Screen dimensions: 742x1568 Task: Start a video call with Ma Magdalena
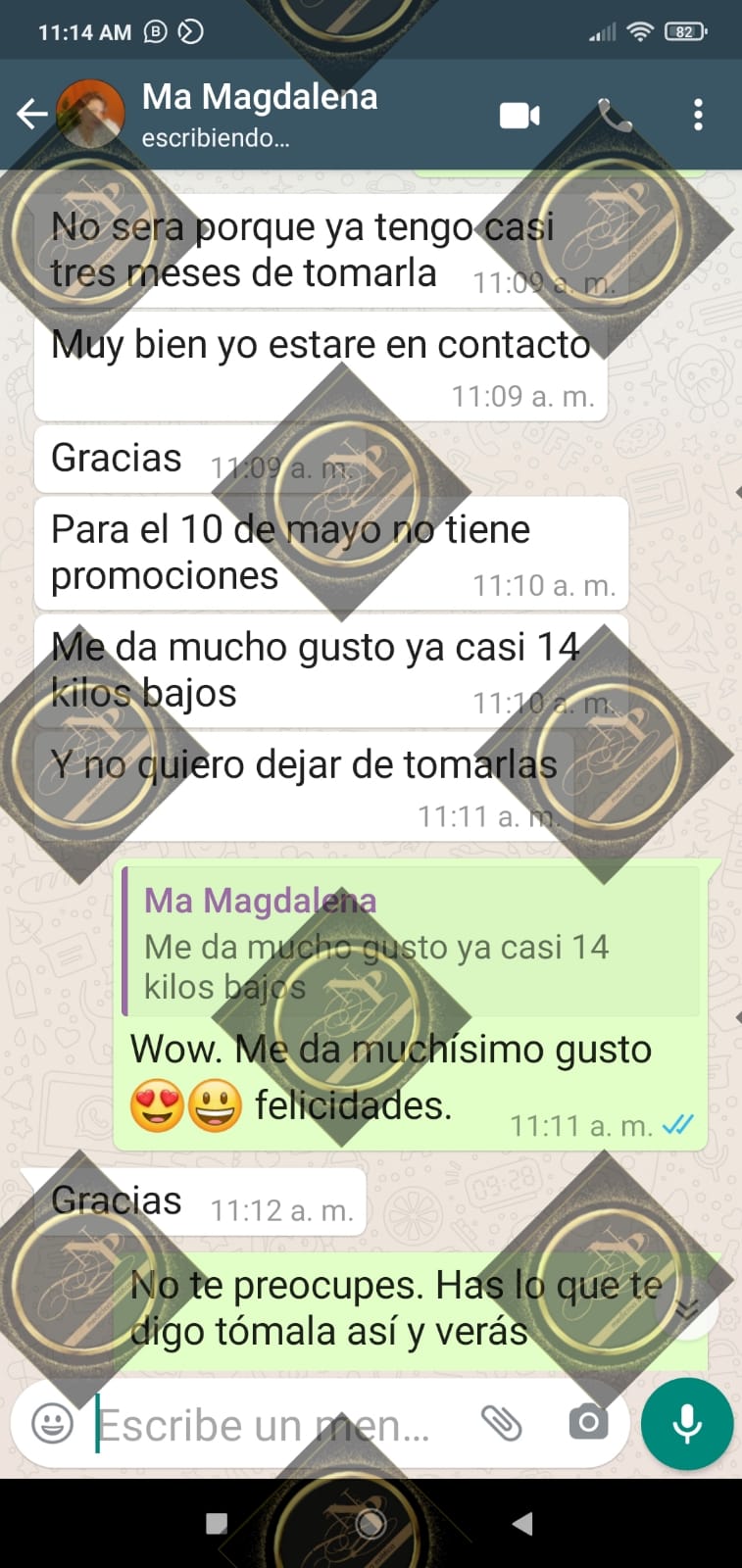(x=519, y=116)
